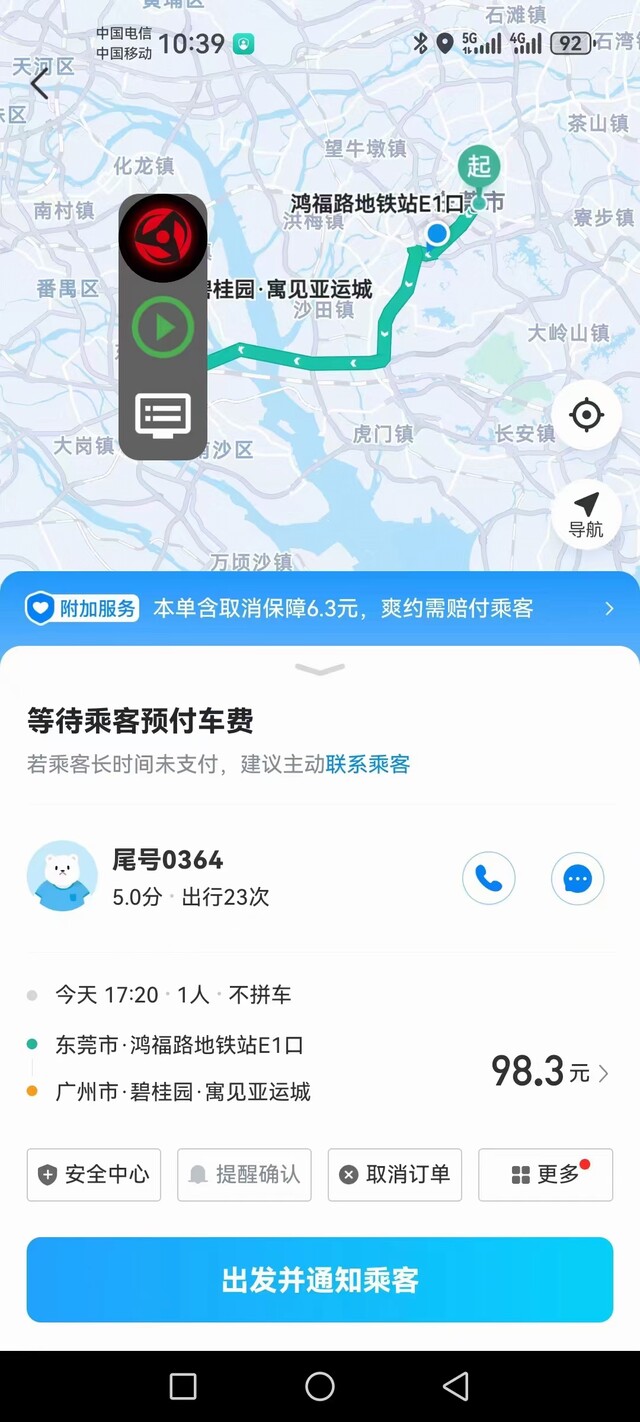640x1422 pixels.
Task: Open the 附加服务 cancellation protection banner
Action: 320,608
